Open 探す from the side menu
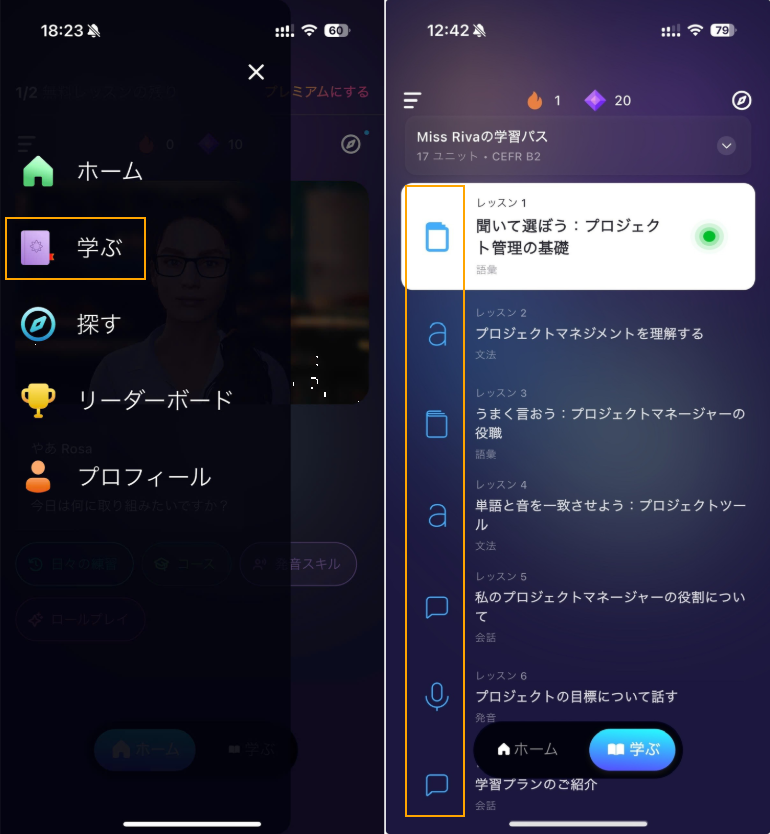The width and height of the screenshot is (770, 834). 99,324
